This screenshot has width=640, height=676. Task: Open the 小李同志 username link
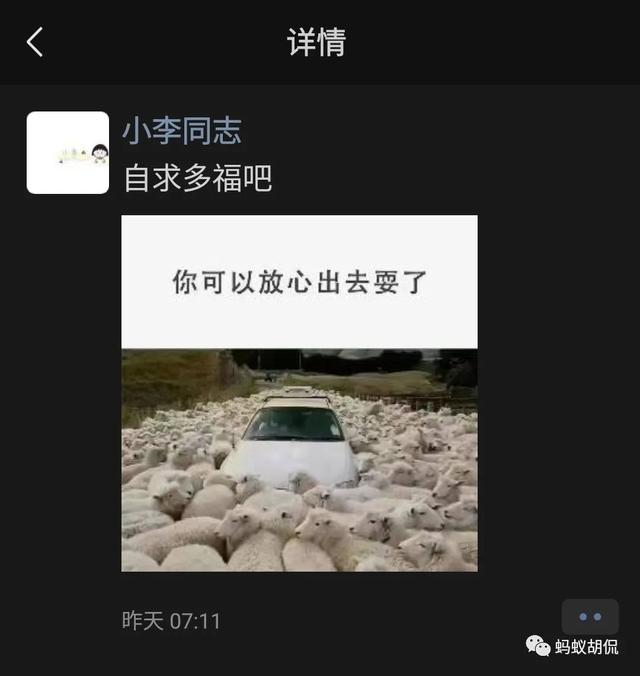click(x=182, y=130)
